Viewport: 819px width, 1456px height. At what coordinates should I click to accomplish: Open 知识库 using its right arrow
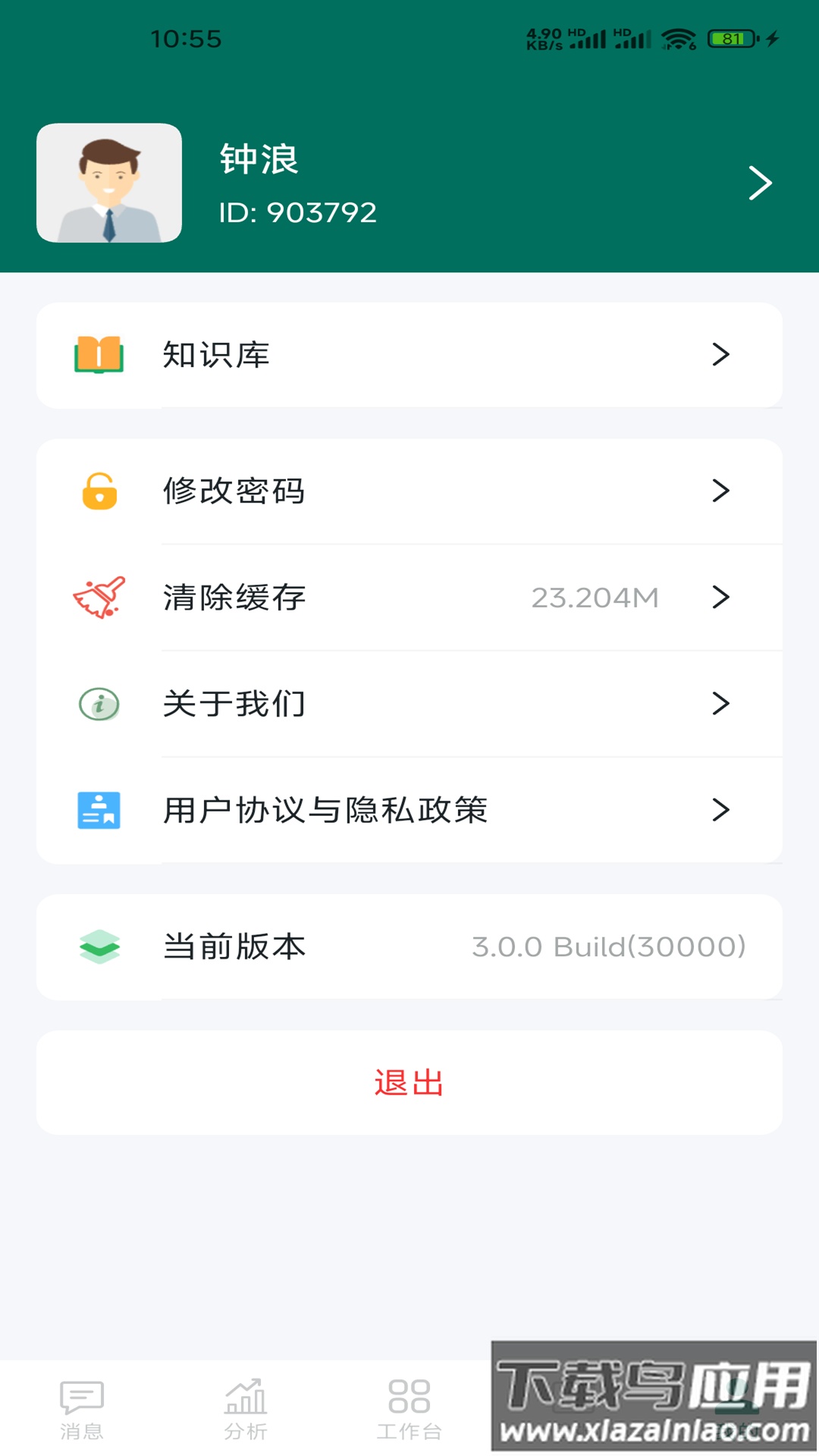722,354
